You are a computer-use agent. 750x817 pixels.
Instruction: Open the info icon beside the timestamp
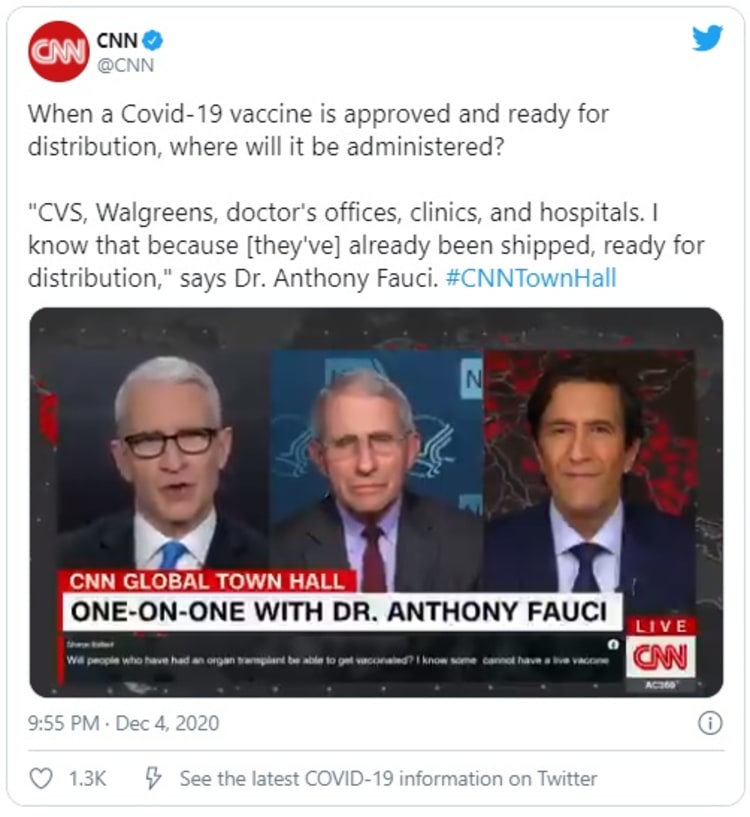[709, 723]
